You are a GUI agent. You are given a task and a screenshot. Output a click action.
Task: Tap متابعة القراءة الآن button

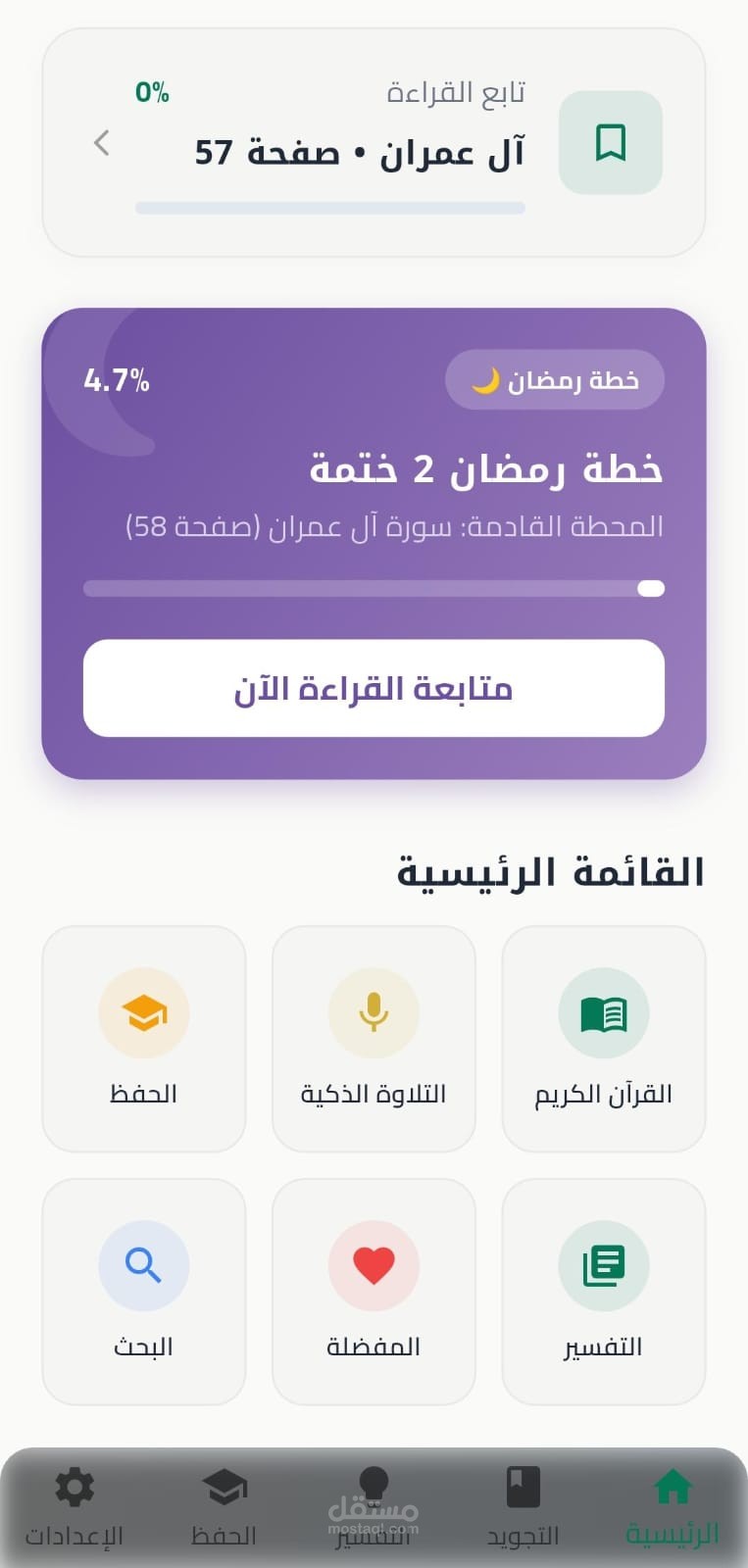point(374,688)
